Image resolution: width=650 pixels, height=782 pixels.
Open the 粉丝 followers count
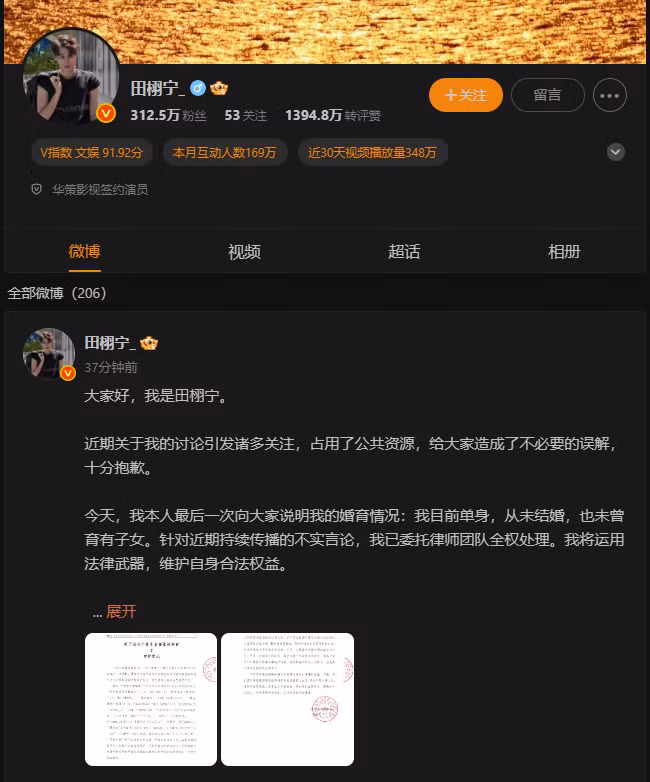click(168, 116)
